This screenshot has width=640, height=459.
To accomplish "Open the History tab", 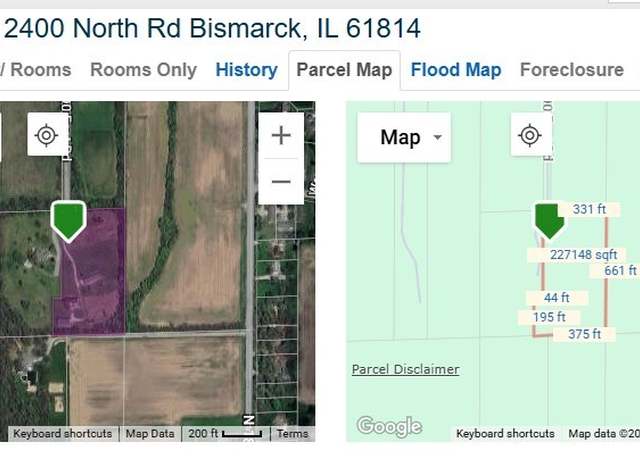I will [x=246, y=70].
